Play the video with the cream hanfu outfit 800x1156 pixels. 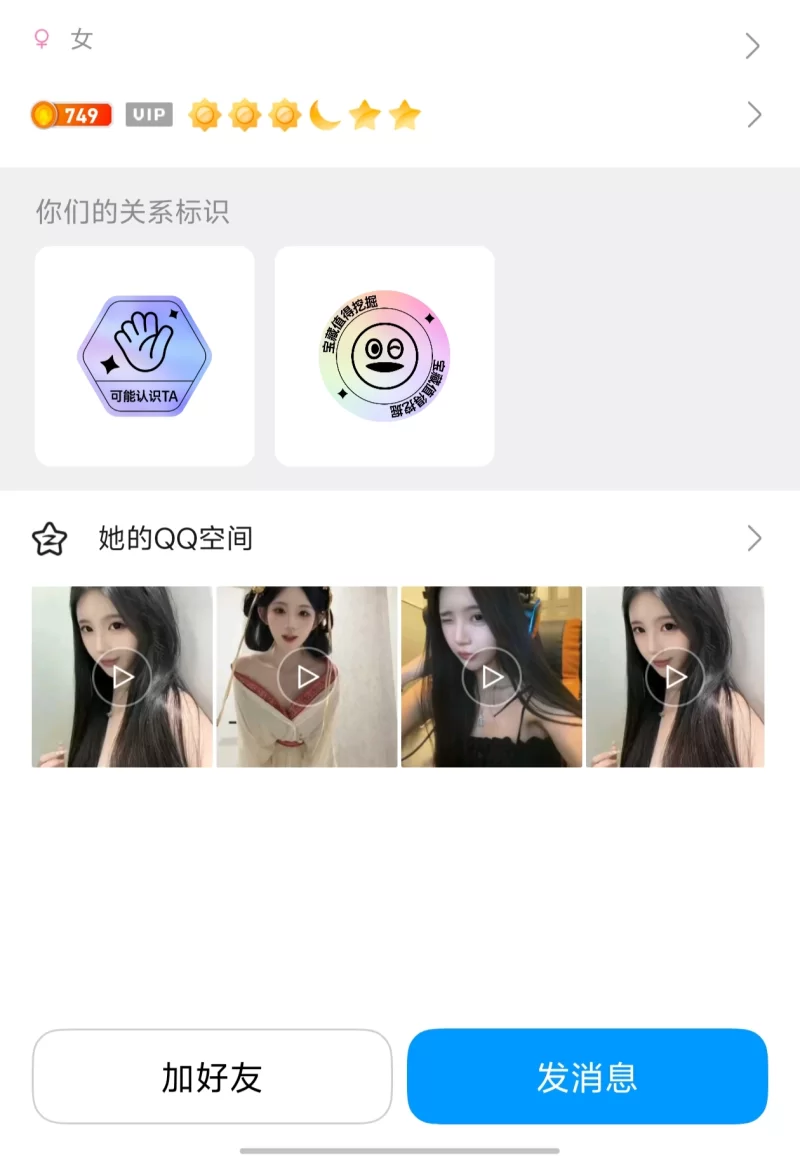coord(307,677)
